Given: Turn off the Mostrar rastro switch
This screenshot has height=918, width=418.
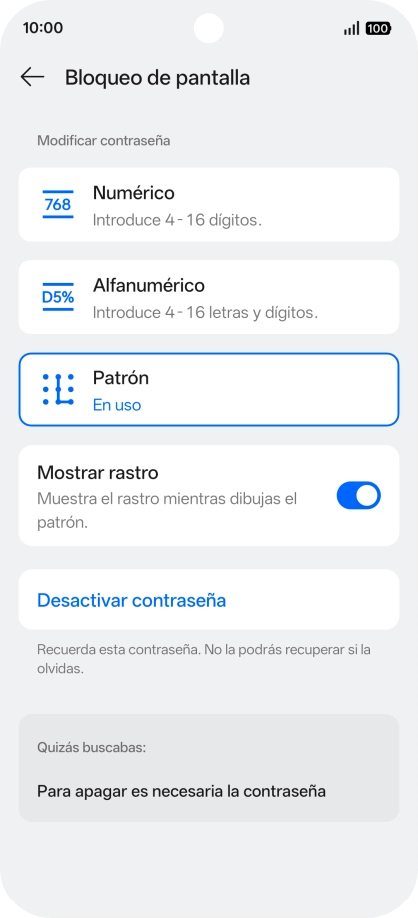Looking at the screenshot, I should point(358,495).
